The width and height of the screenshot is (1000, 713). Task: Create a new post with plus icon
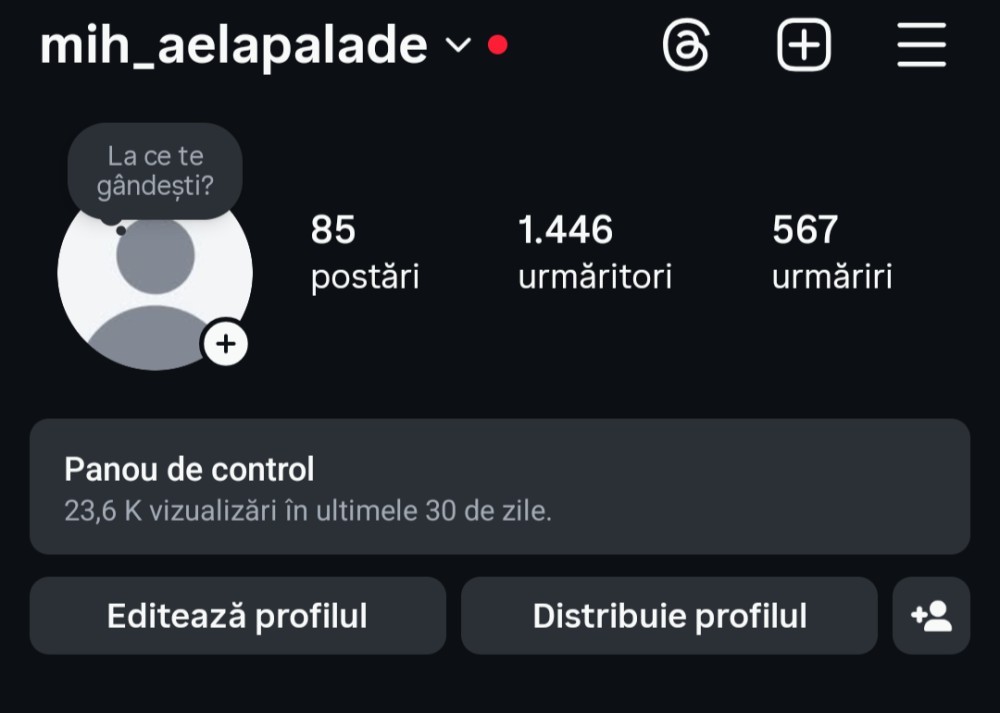click(x=804, y=46)
